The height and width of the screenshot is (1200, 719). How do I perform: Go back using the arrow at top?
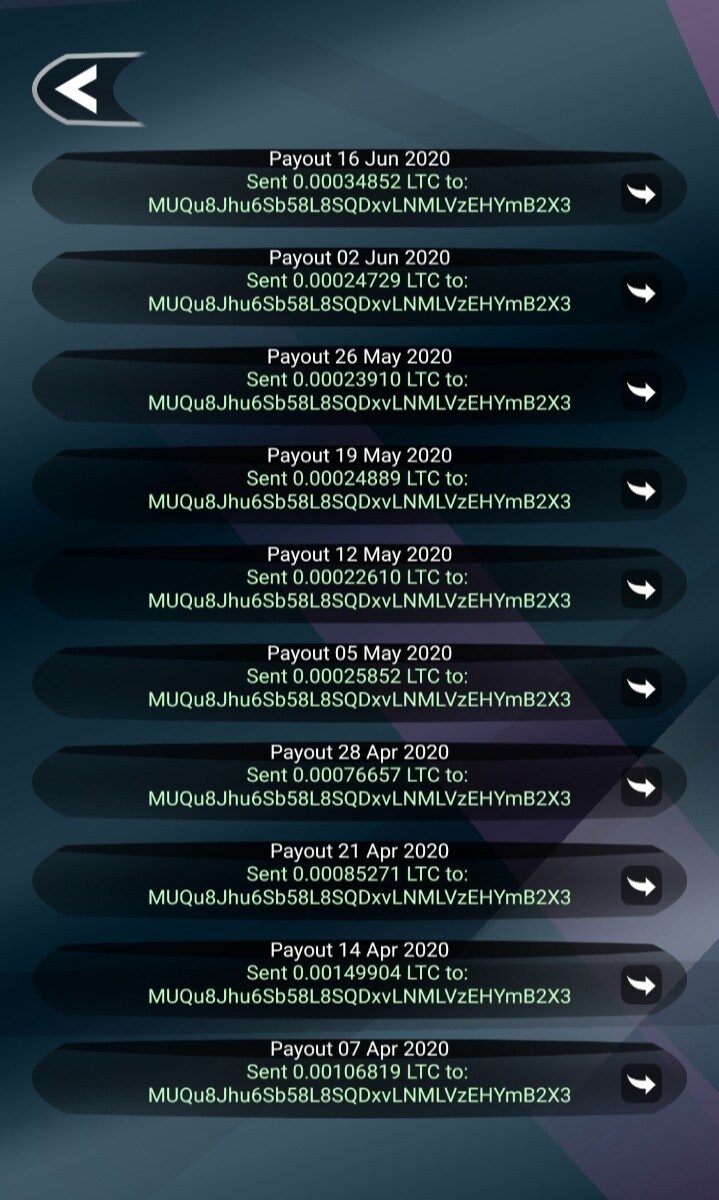click(88, 89)
